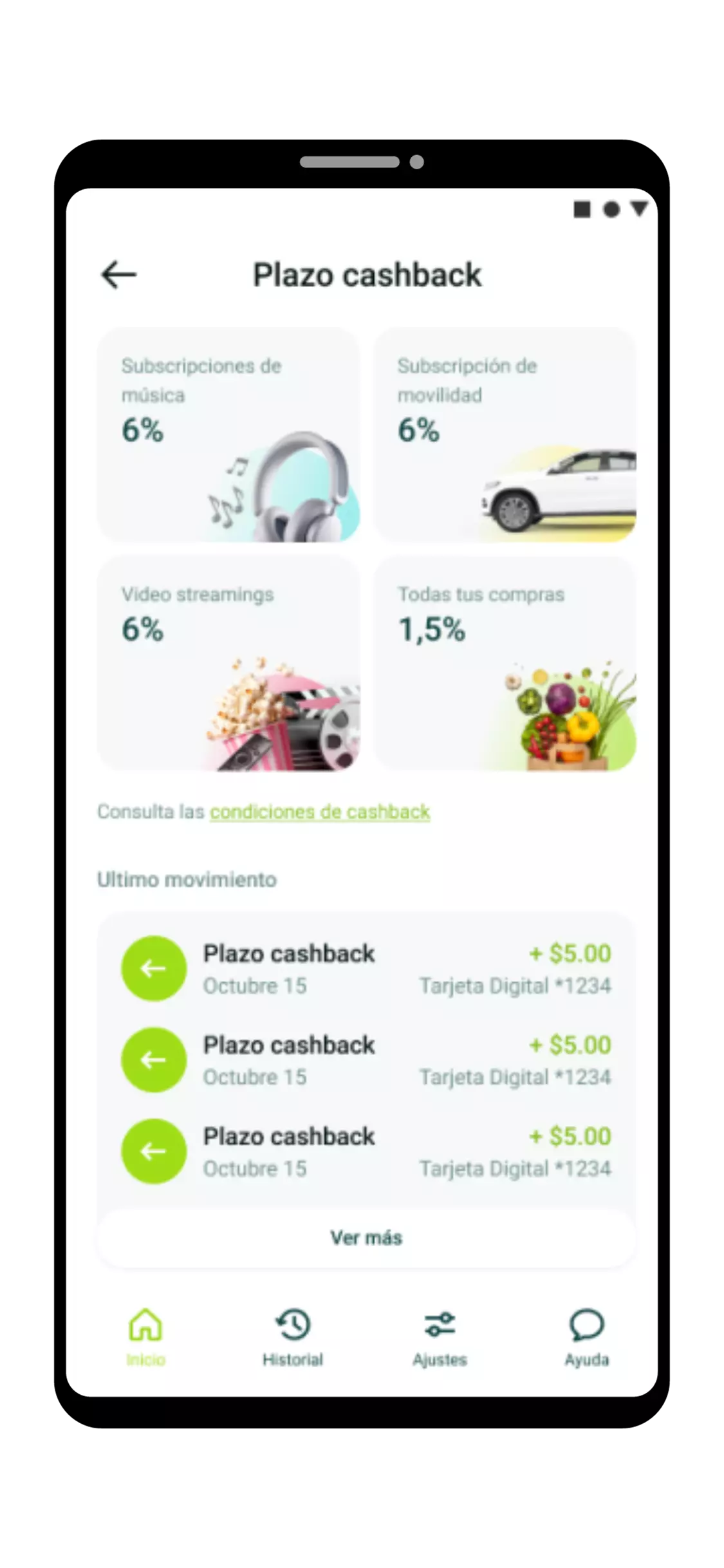Tap the green arrow icon on first Plazo cashback movement
Image resolution: width=724 pixels, height=1568 pixels.
154,968
